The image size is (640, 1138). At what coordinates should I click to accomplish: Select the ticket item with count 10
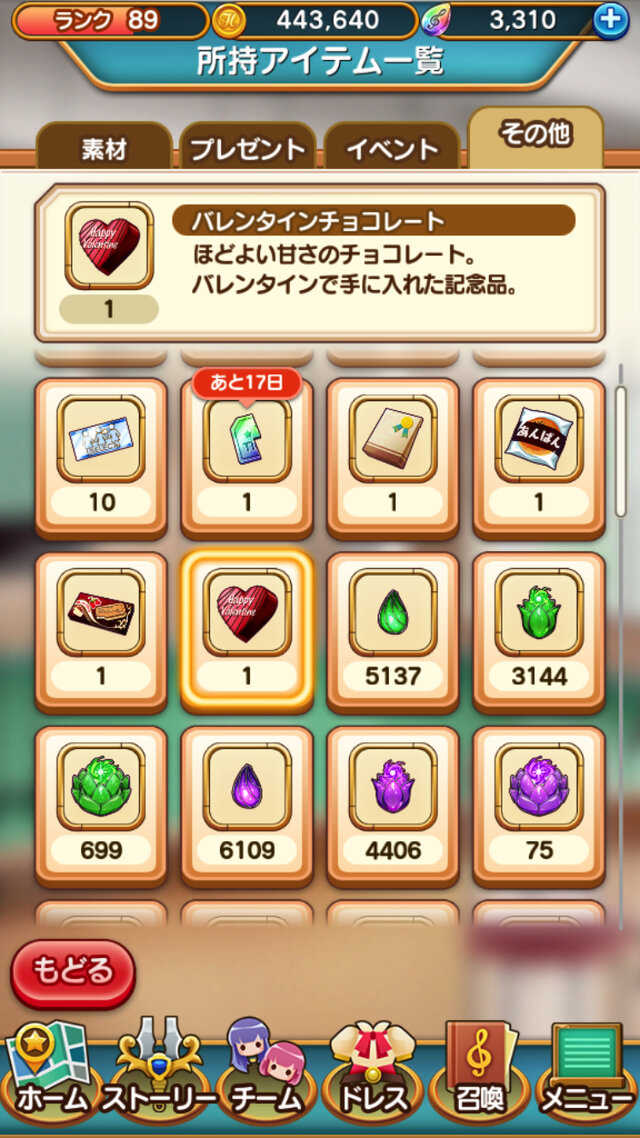(x=101, y=455)
